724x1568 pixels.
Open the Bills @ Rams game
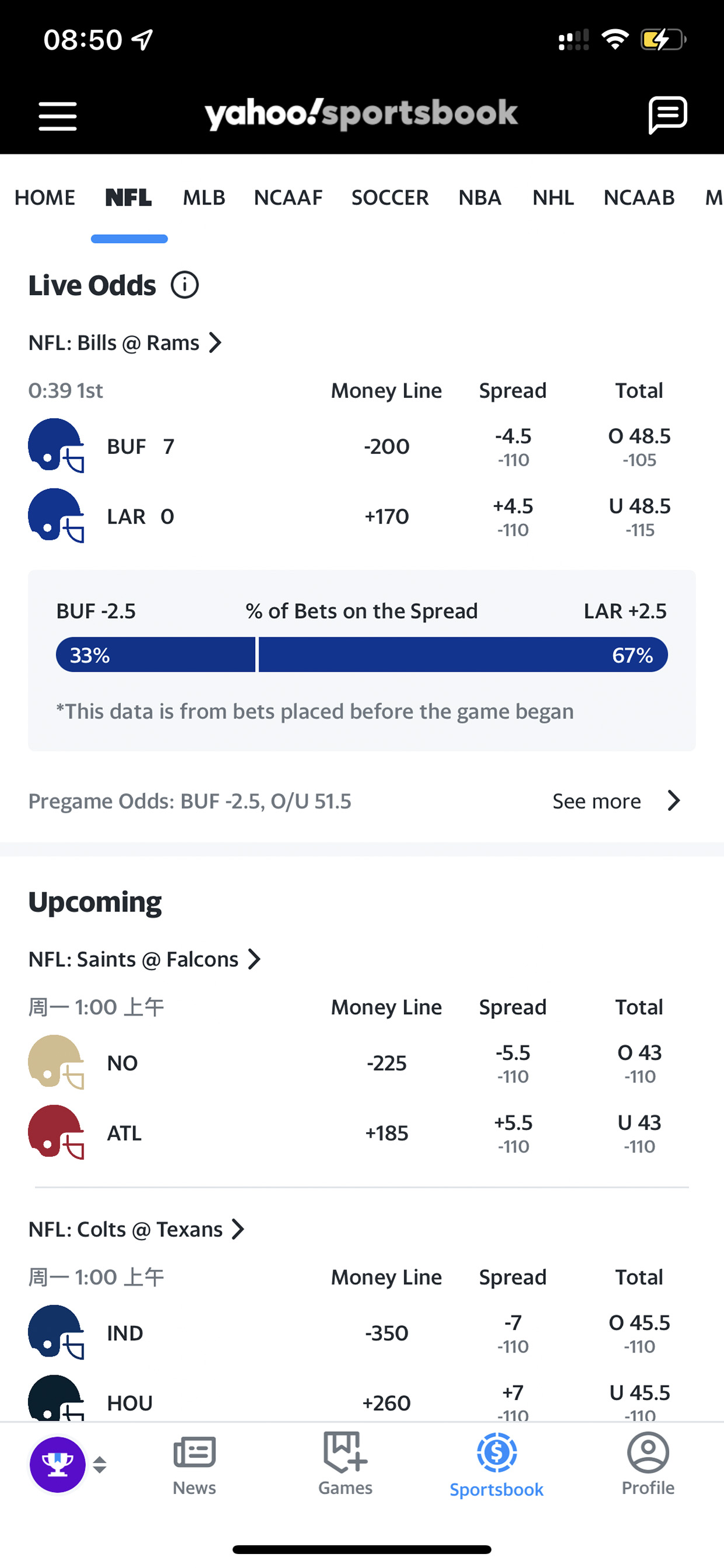pyautogui.click(x=125, y=343)
